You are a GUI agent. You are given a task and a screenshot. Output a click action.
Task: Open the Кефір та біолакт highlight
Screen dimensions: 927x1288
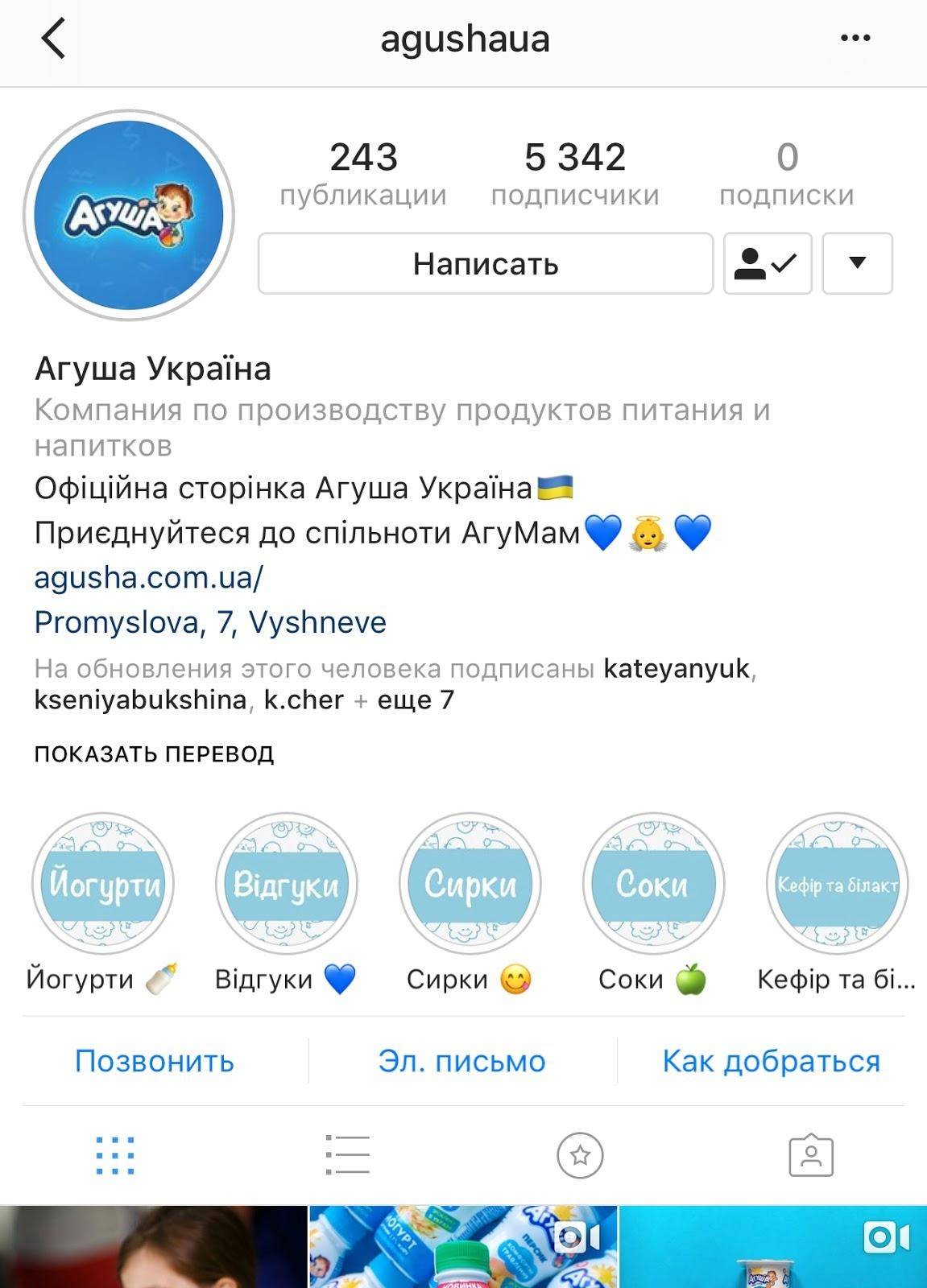click(x=837, y=884)
